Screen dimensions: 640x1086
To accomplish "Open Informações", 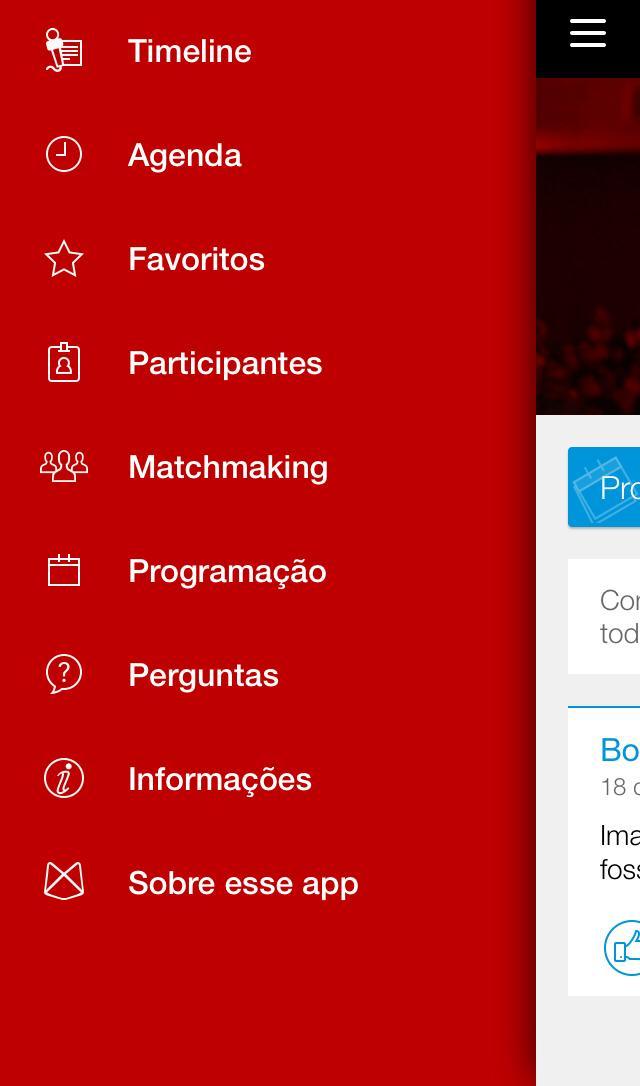I will [x=219, y=779].
